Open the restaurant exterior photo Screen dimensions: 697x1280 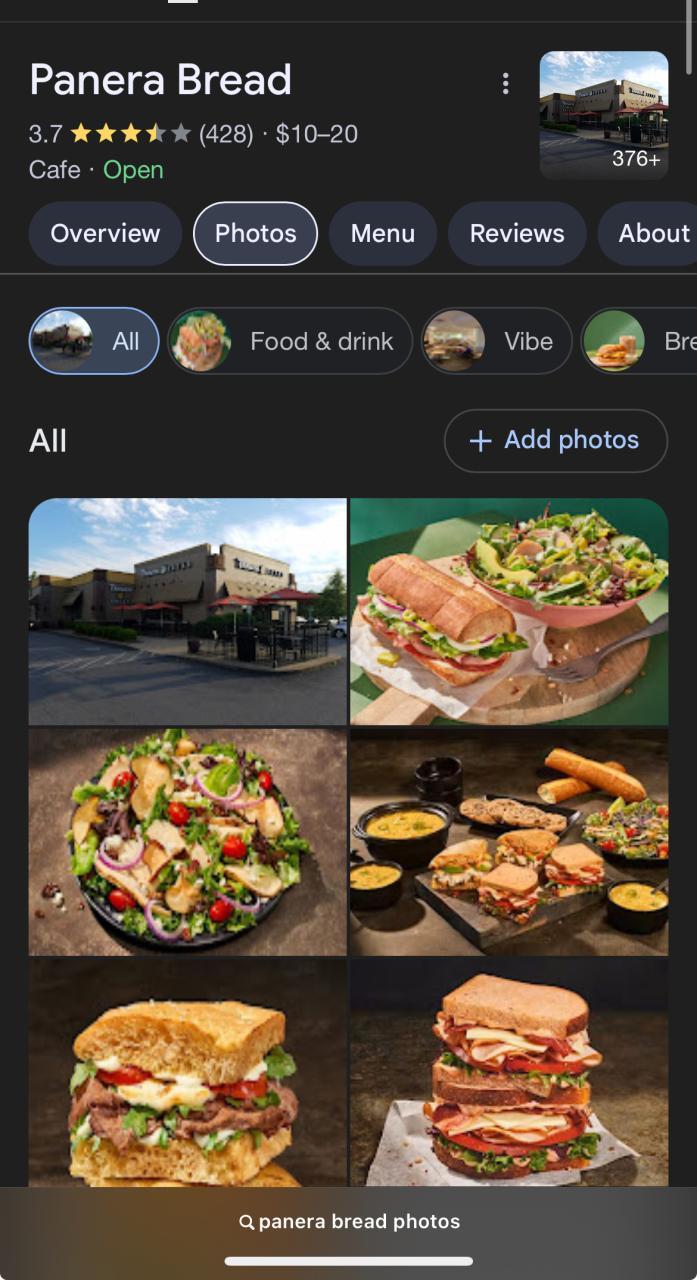188,611
